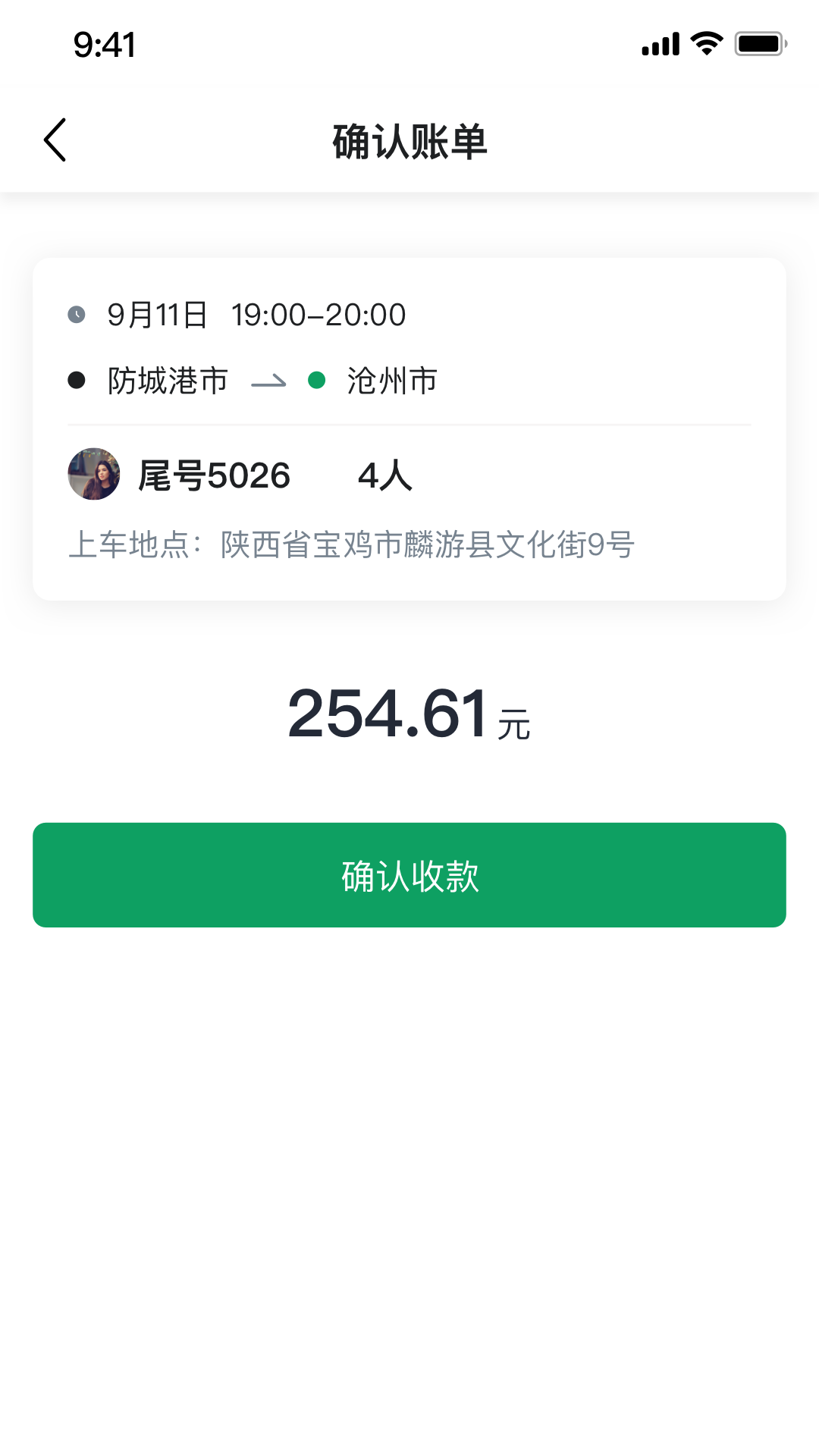Tap the Wi-Fi icon in status bar
819x1456 pixels.
click(x=704, y=45)
